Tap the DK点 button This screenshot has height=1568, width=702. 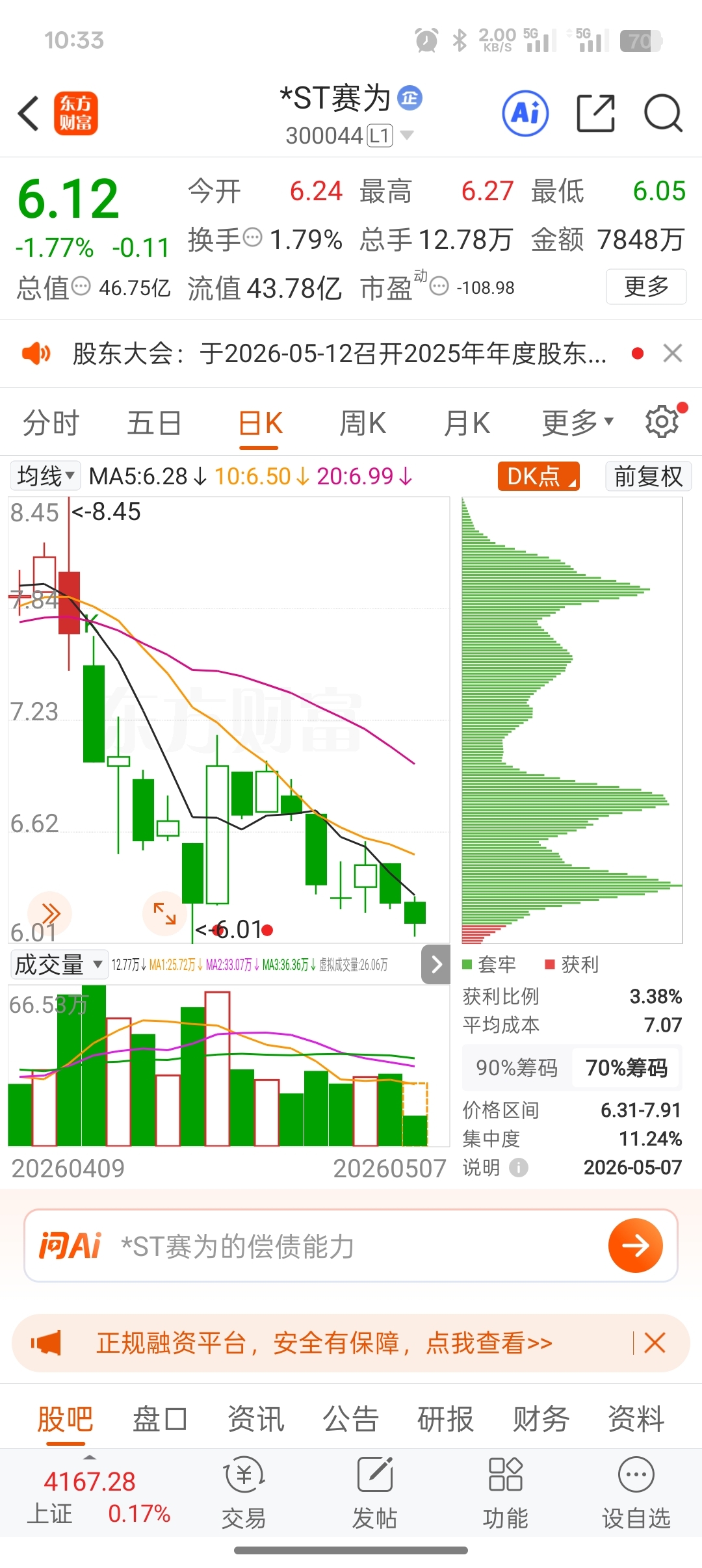coord(539,476)
